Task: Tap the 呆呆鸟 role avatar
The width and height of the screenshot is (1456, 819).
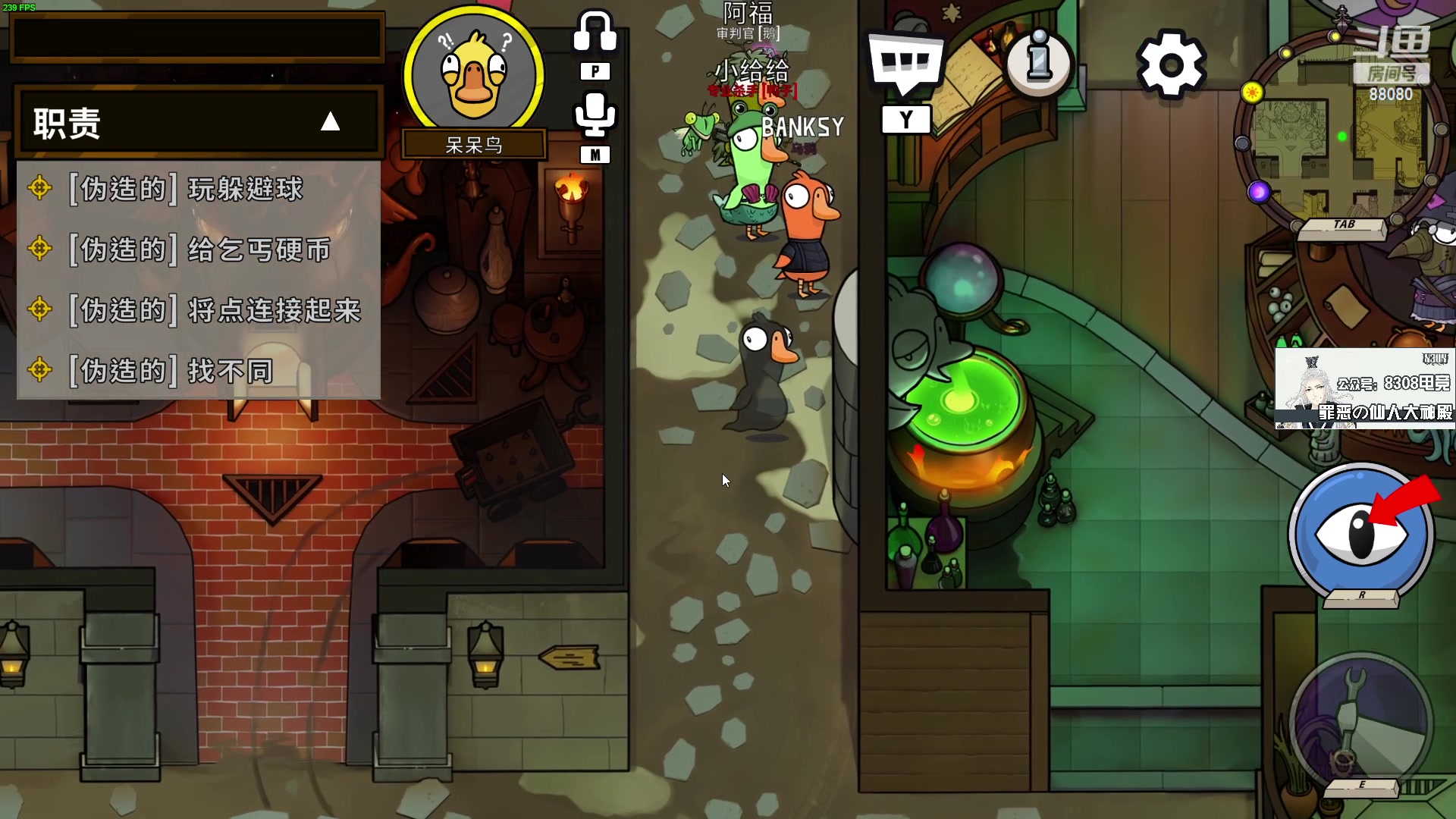Action: click(474, 74)
